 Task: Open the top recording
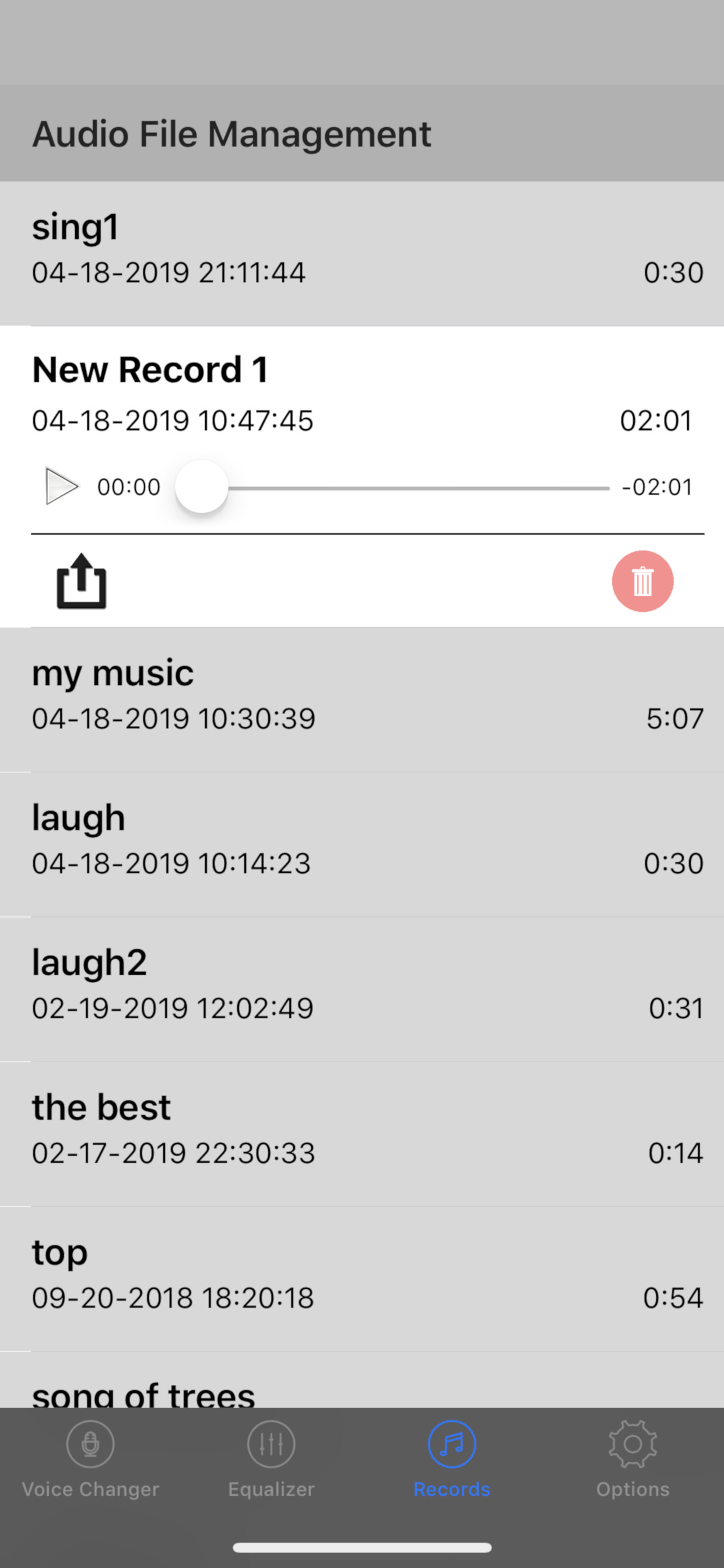tap(362, 1279)
